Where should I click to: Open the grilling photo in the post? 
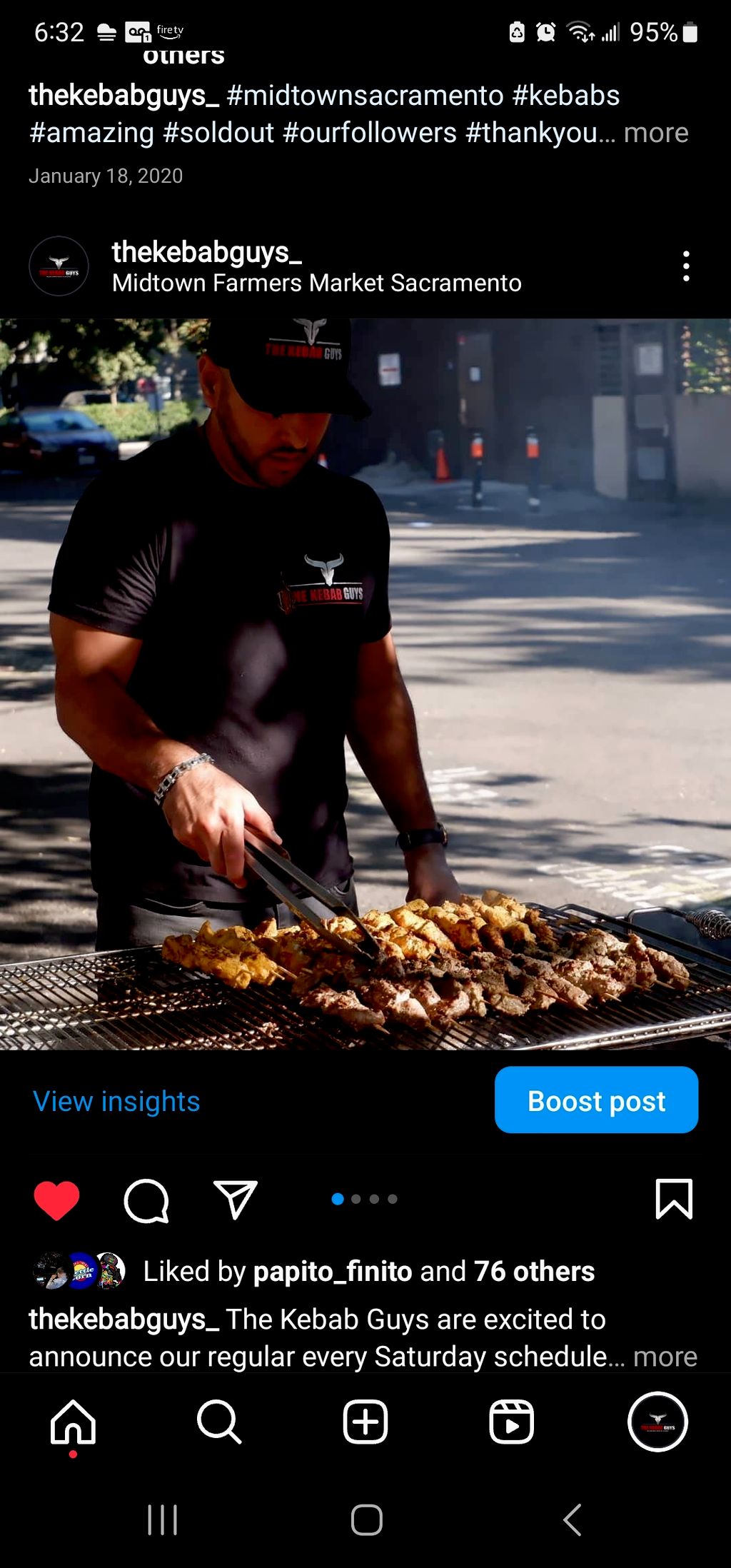(365, 683)
